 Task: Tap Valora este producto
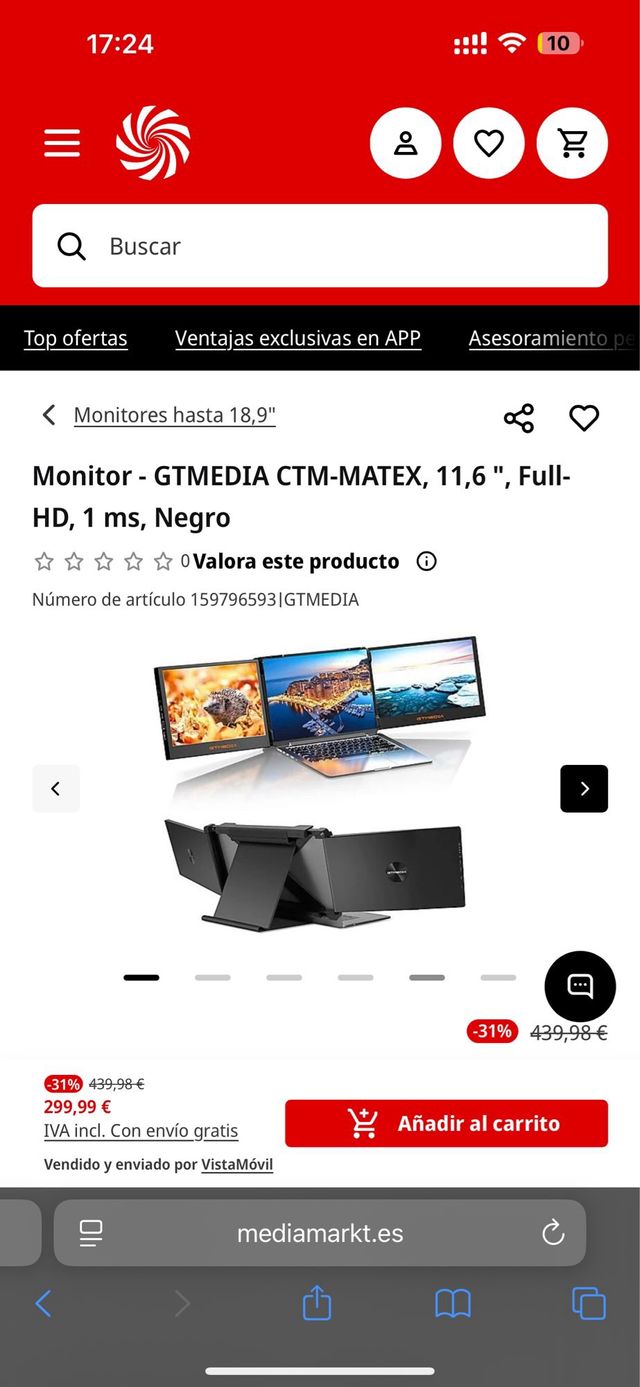click(296, 561)
